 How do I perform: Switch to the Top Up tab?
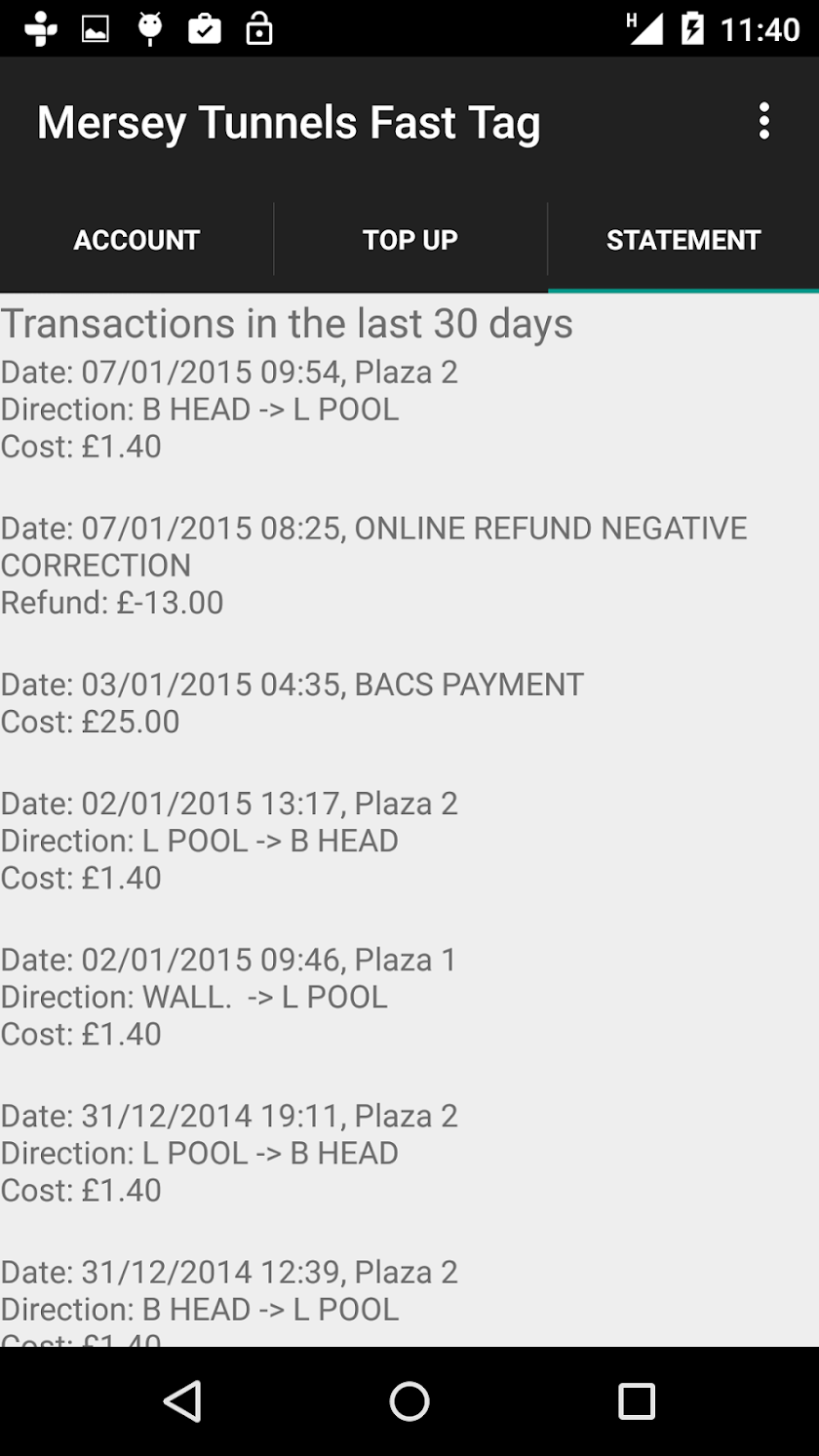pos(409,240)
